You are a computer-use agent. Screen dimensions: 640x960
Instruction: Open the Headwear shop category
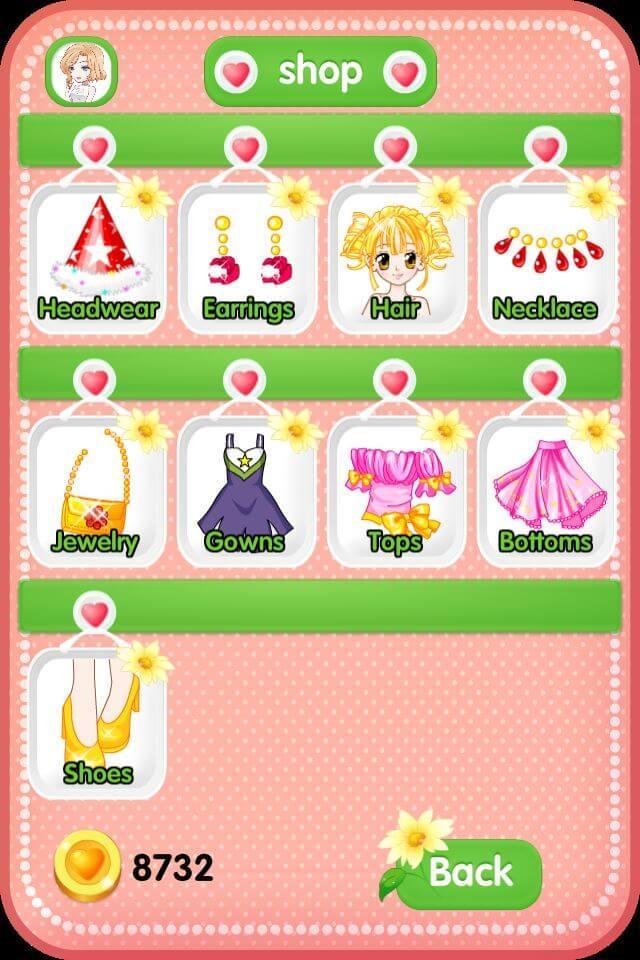coord(96,258)
